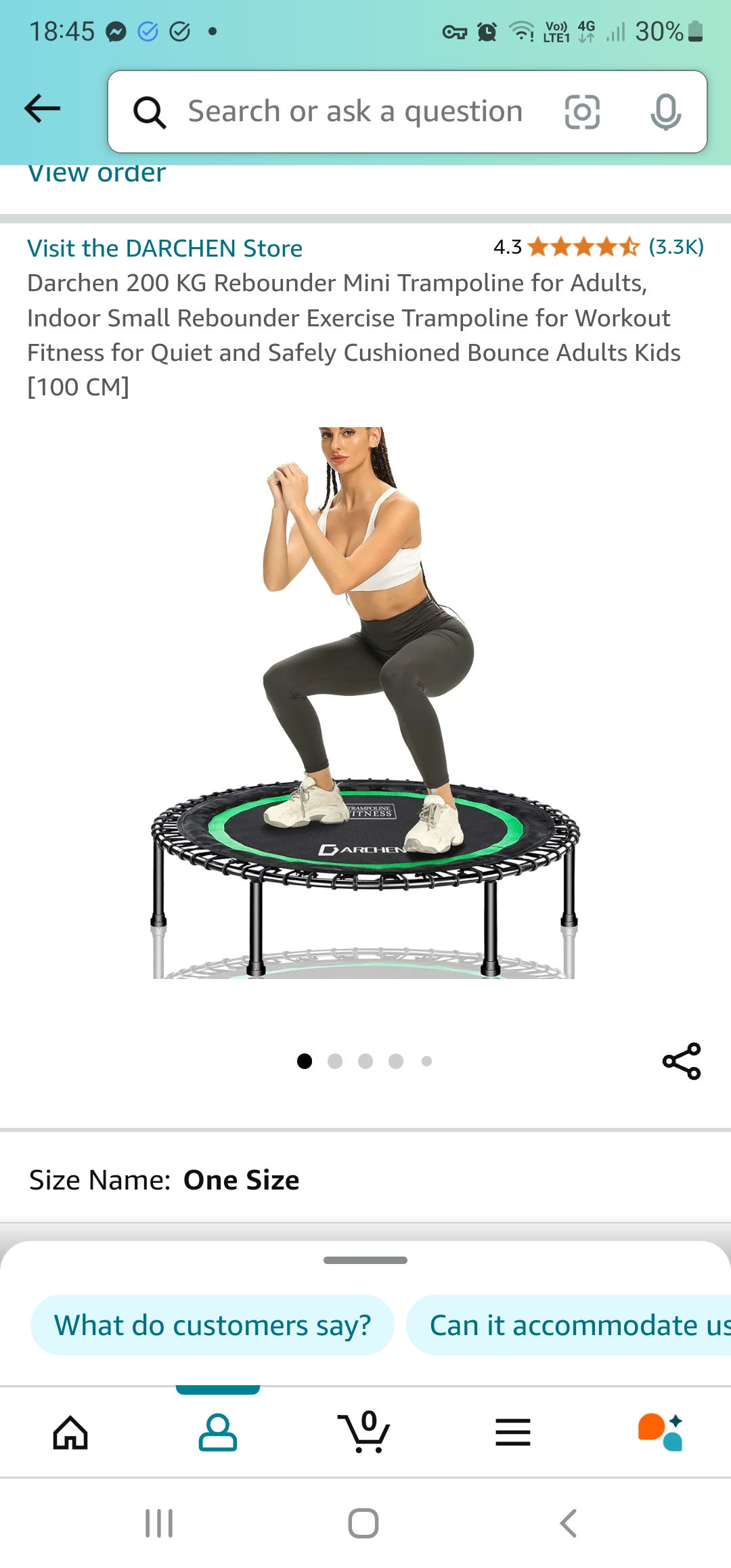Tap the system back button

569,1523
